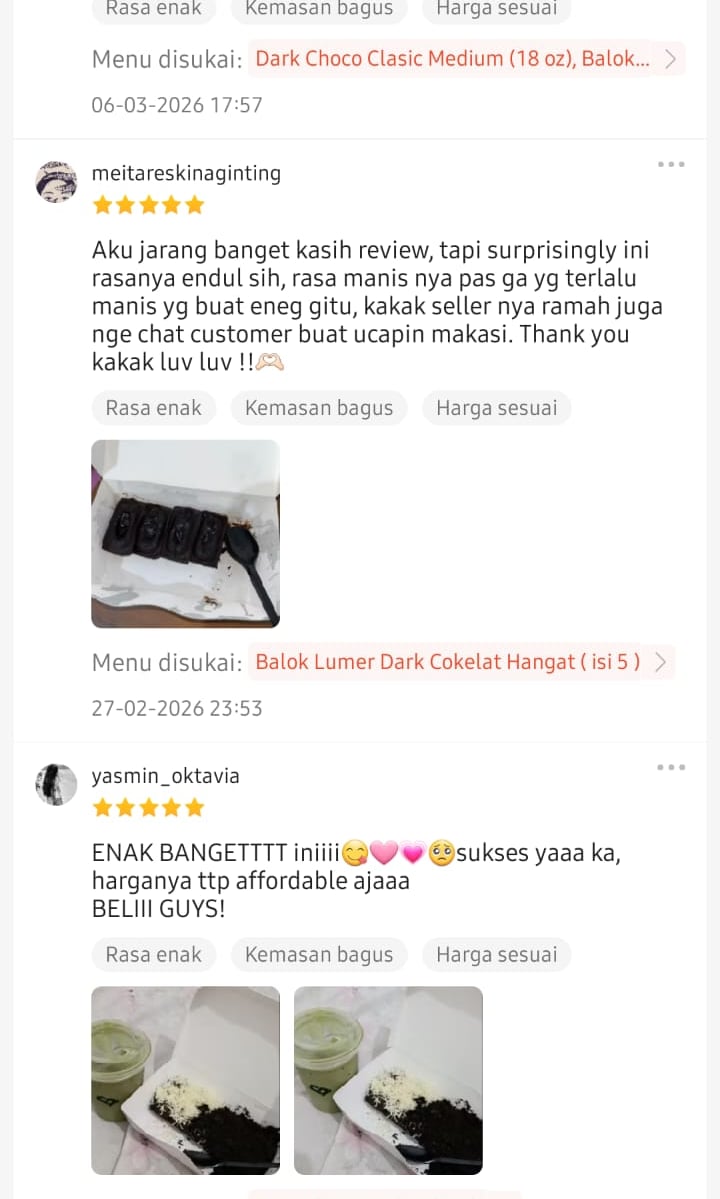Open Balok Lumer Dark Cokelat Hangat menu link
The image size is (720, 1199).
point(460,662)
